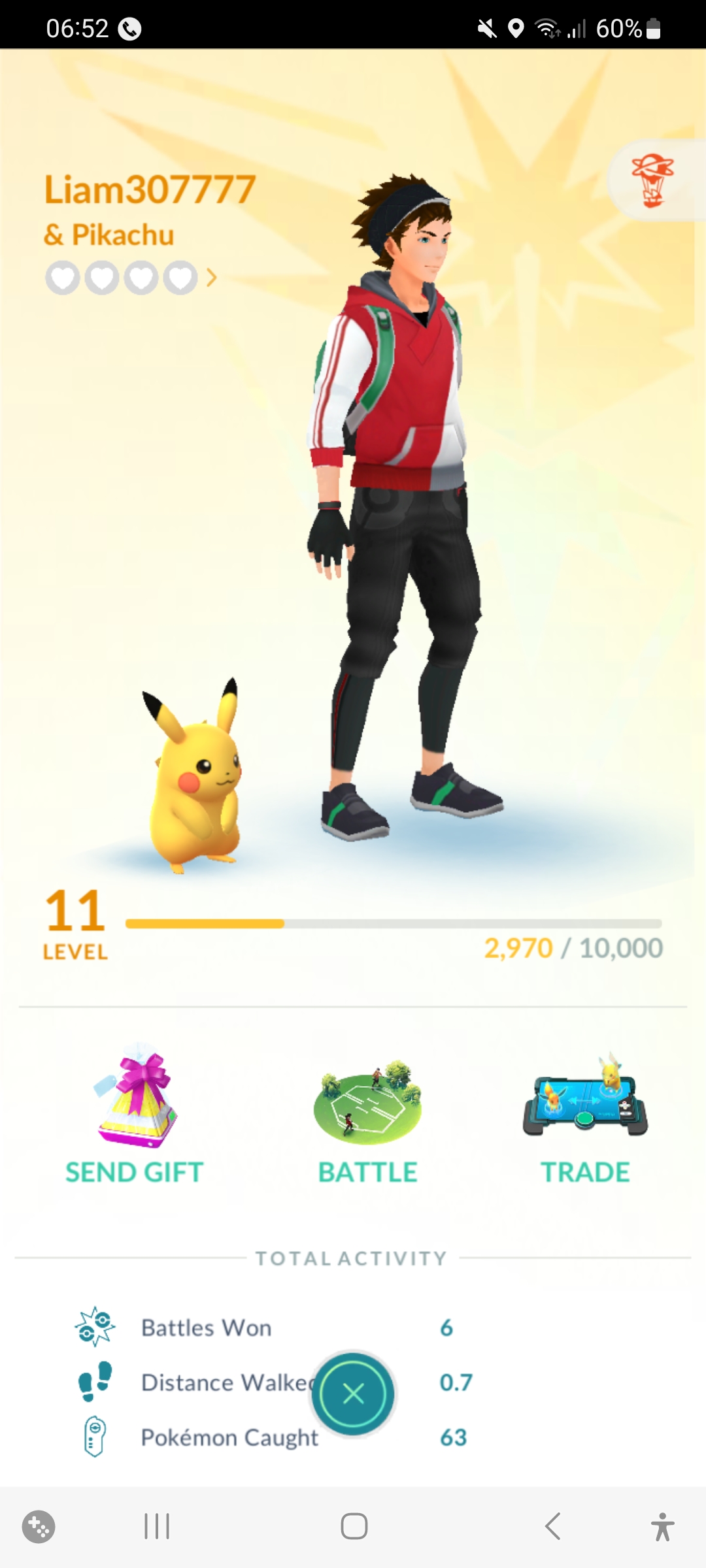This screenshot has height=1568, width=706.
Task: Close the friend profile screen
Action: [x=353, y=1394]
